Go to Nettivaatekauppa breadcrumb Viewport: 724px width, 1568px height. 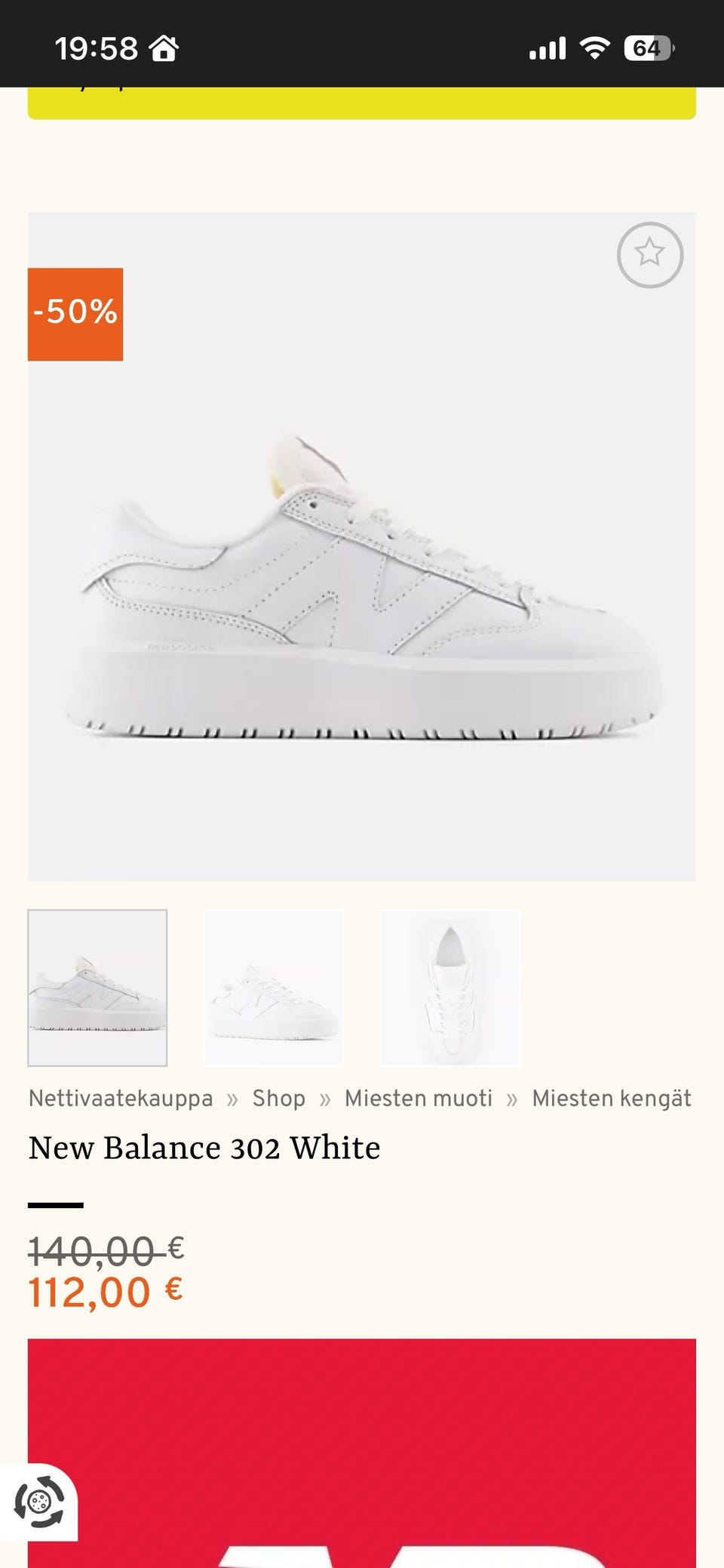[121, 1098]
